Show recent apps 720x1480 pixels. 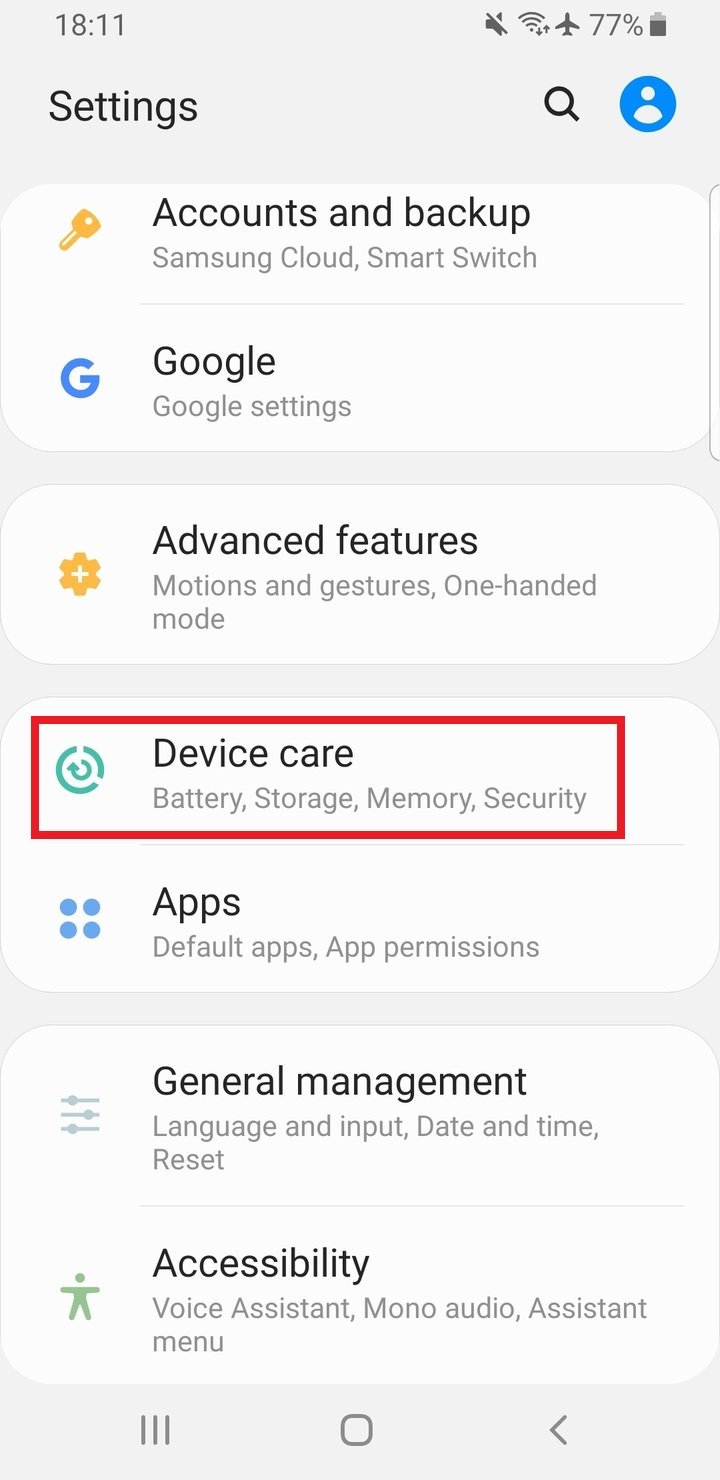155,1430
